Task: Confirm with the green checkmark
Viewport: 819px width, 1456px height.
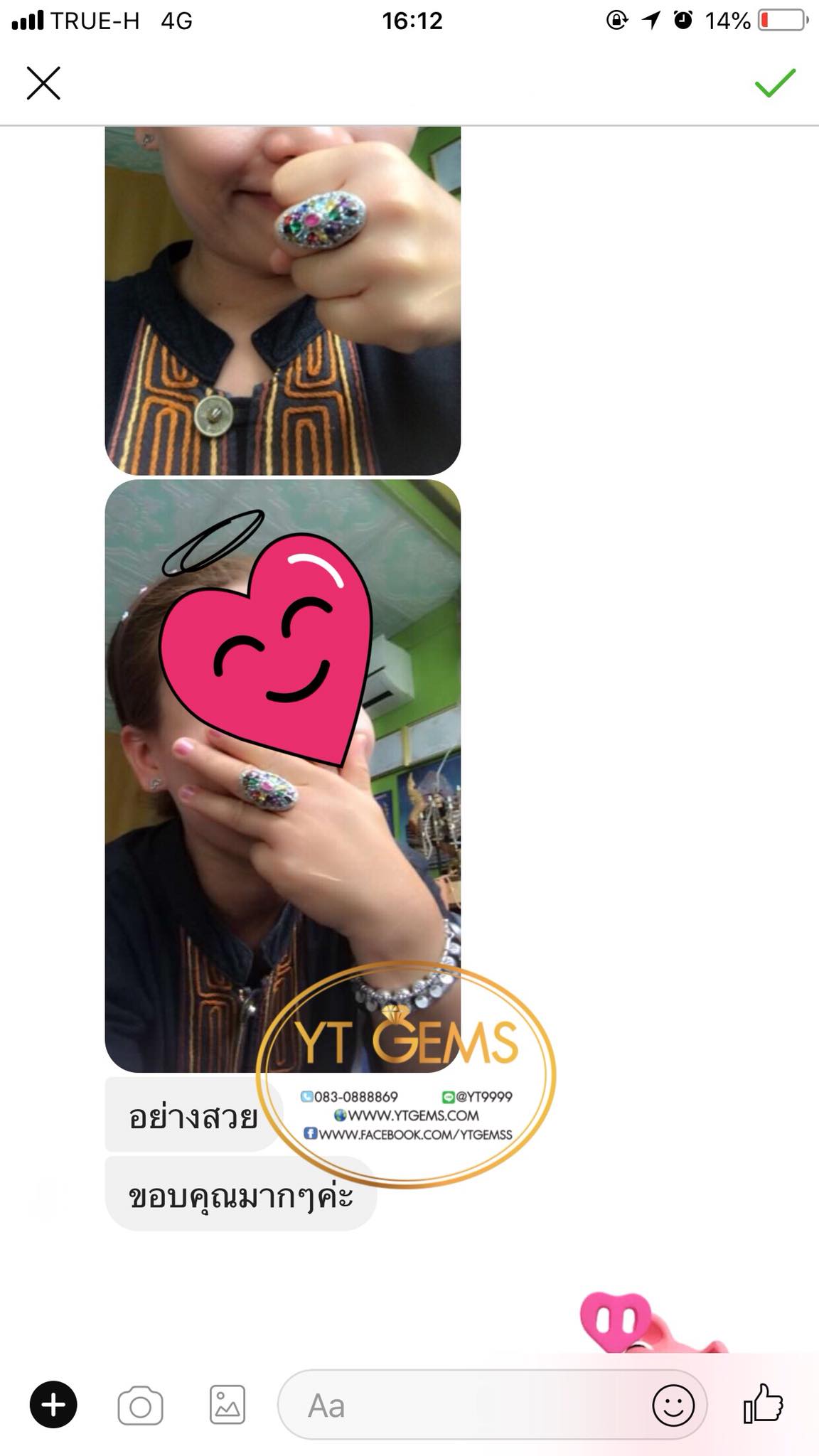Action: tap(775, 83)
